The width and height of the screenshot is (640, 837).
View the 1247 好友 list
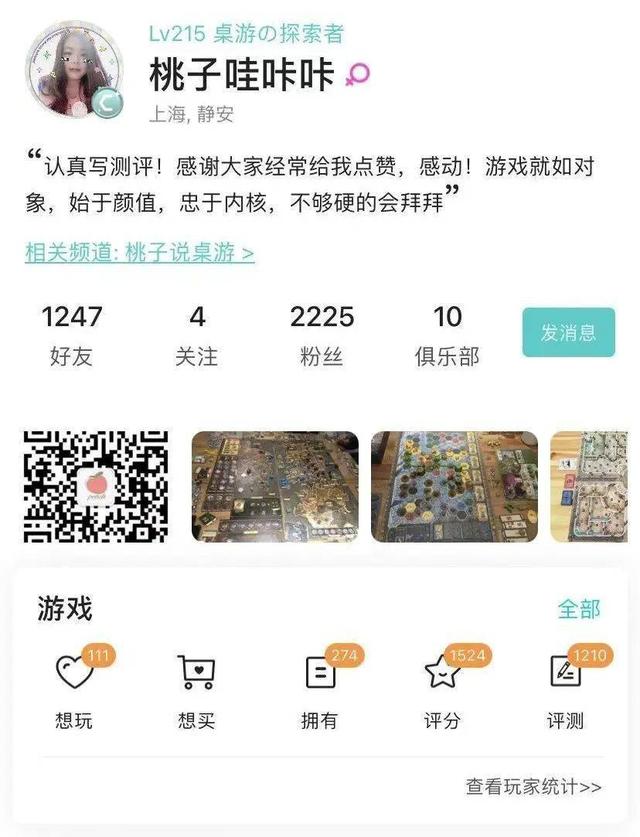coord(72,335)
